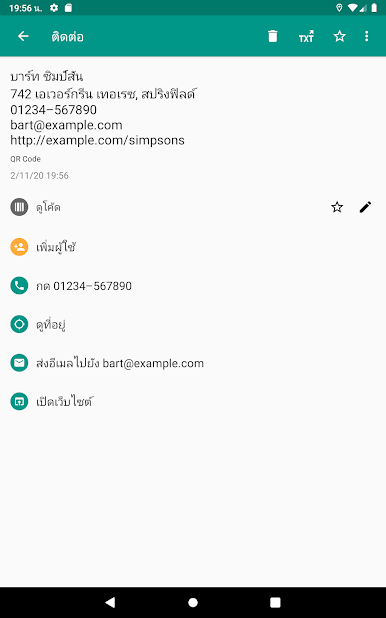This screenshot has height=618, width=386.
Task: Select เพิ่มผู้ใช้ to add contact
Action: [x=193, y=247]
